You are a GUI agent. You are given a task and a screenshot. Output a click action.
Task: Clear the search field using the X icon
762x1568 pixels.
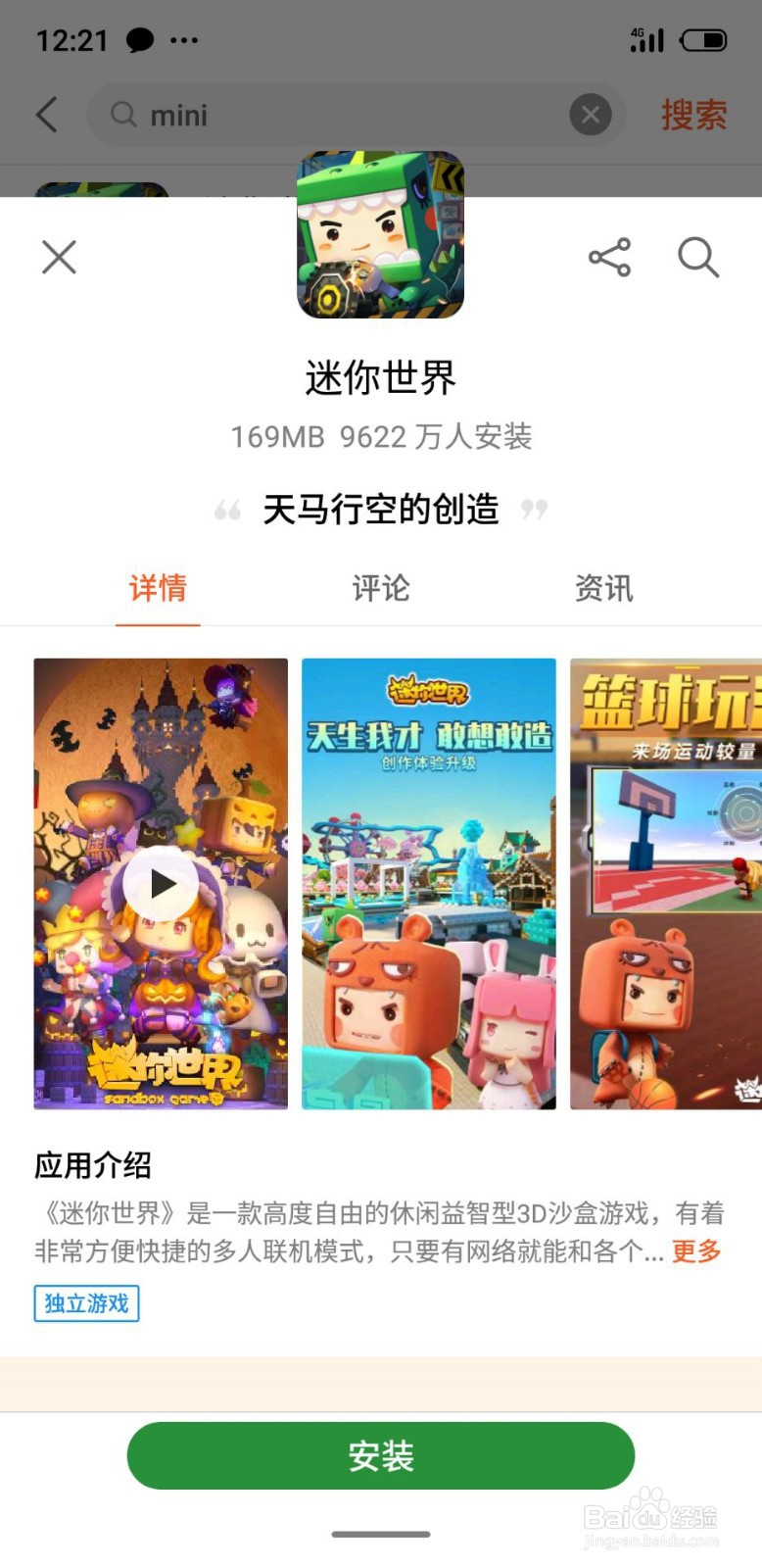pyautogui.click(x=591, y=115)
